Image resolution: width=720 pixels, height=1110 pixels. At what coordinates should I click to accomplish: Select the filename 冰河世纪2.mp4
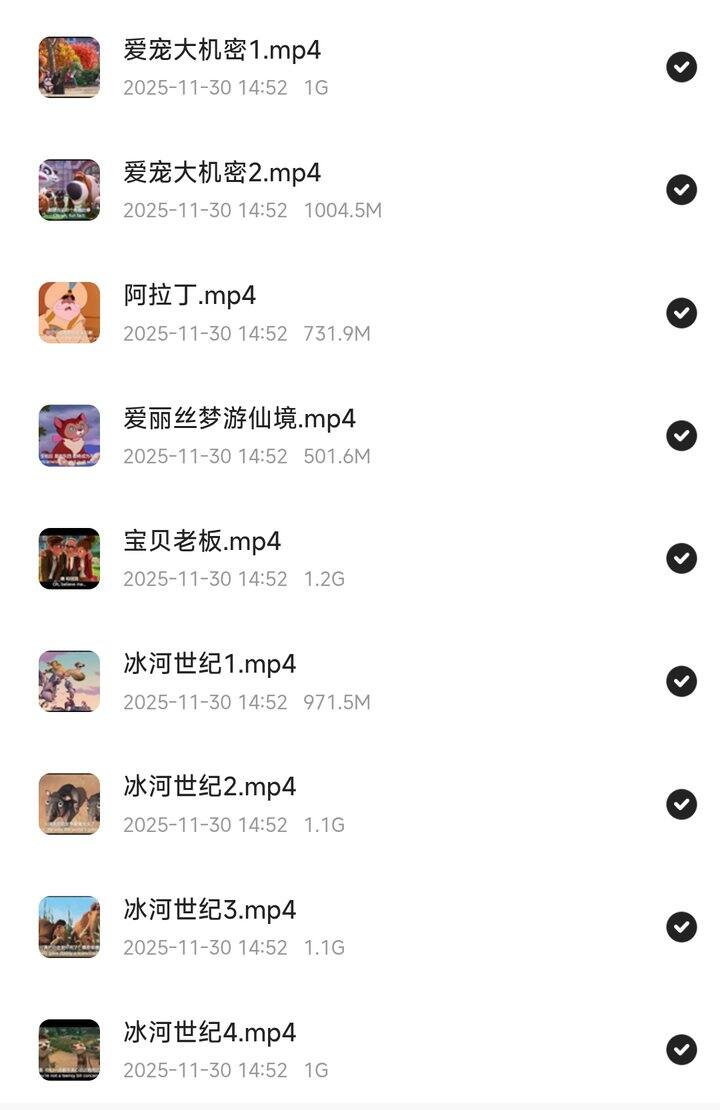[x=208, y=787]
